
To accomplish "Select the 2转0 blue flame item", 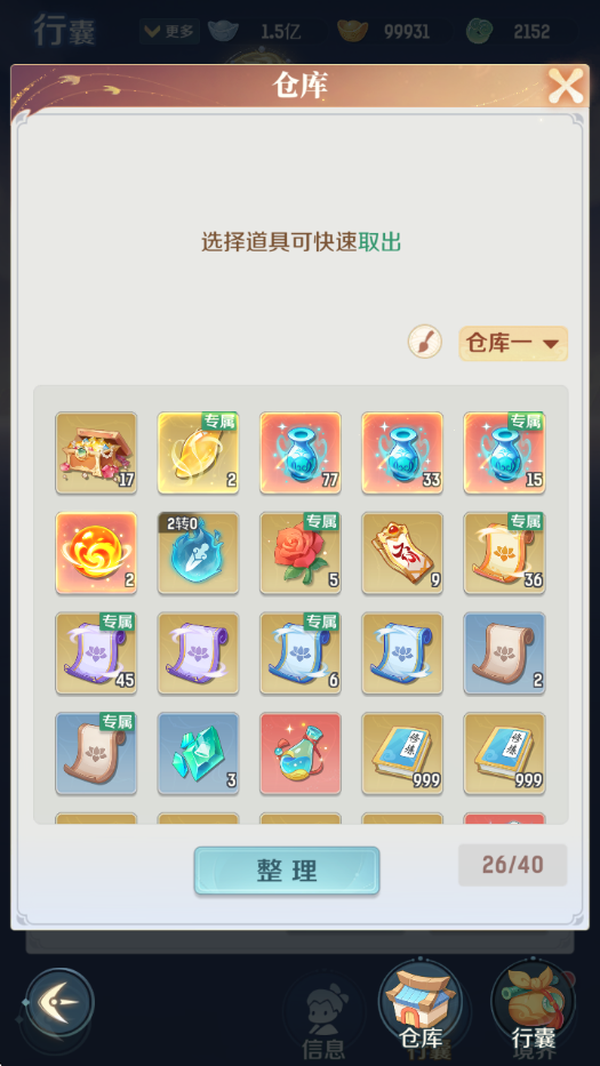I will pyautogui.click(x=198, y=552).
